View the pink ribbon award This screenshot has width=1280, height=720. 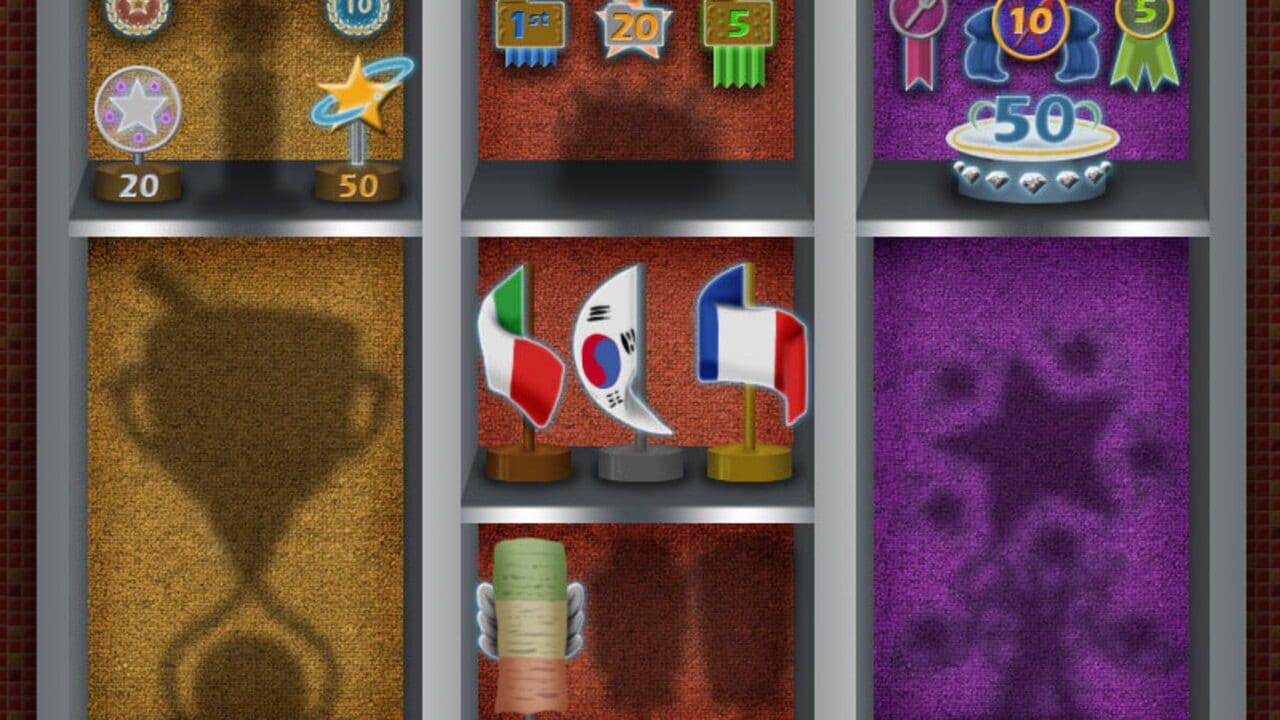917,38
